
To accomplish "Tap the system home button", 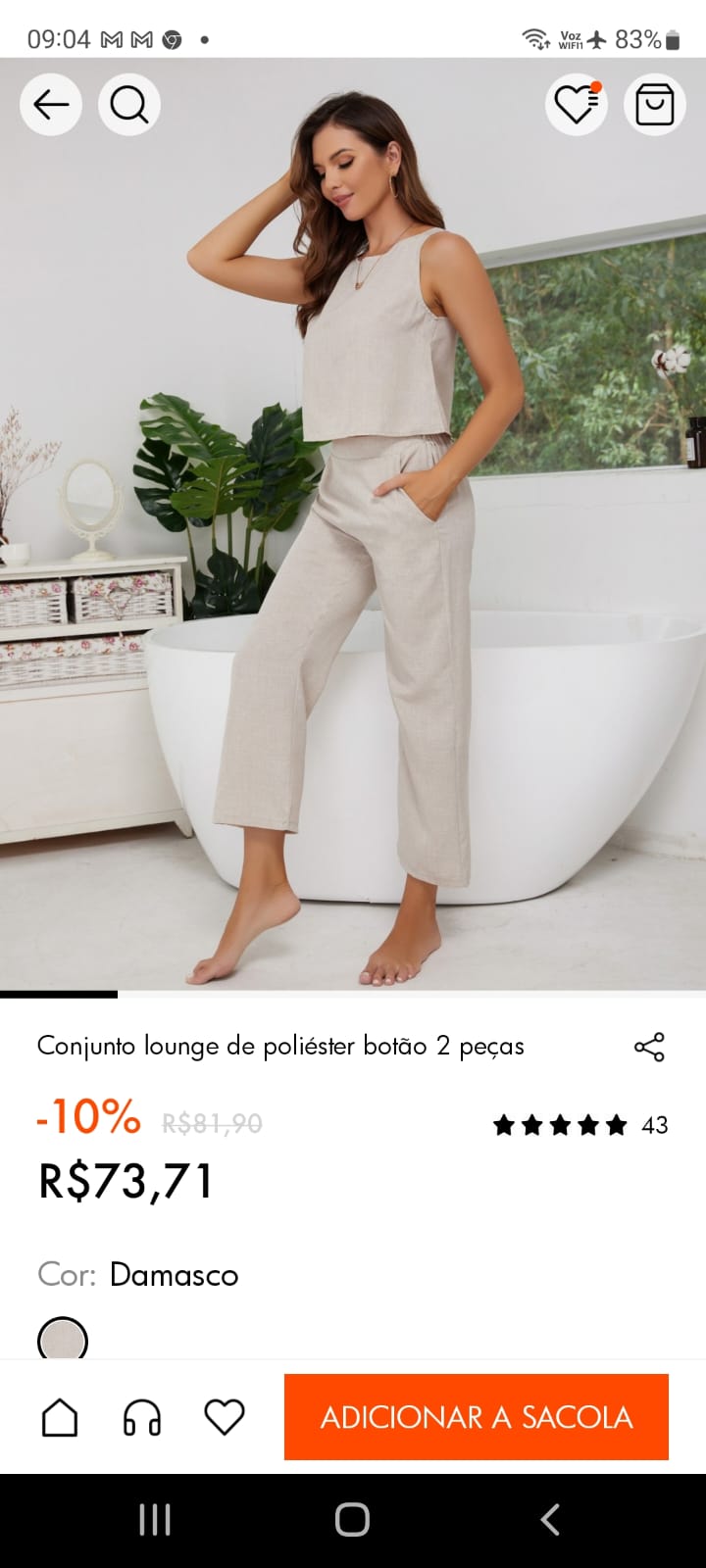I will point(352,1520).
